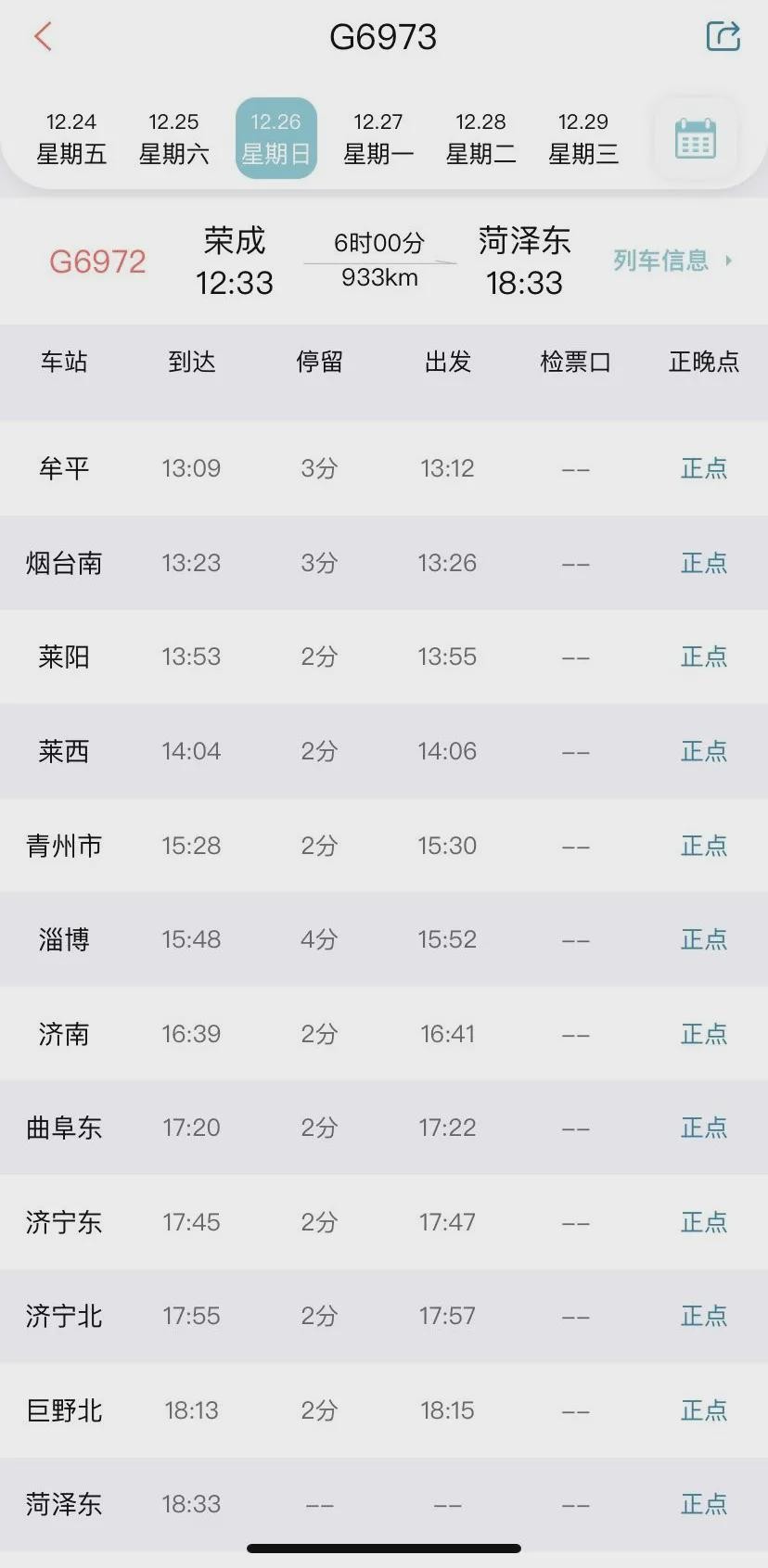Select date 12.24 星期五
Image resolution: width=768 pixels, height=1568 pixels.
(x=71, y=138)
